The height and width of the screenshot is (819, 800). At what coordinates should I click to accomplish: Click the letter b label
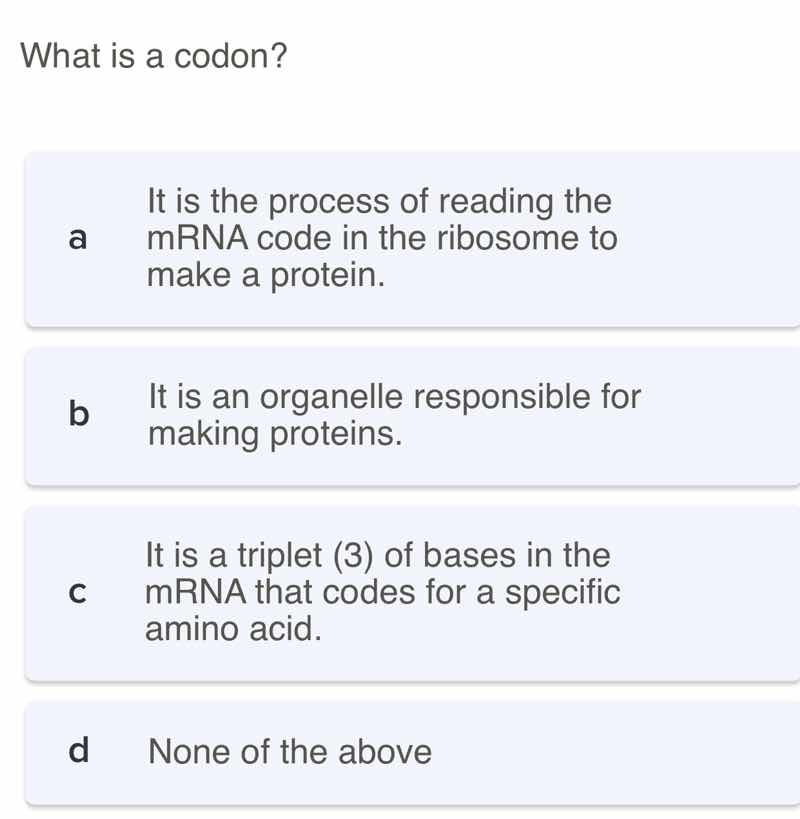[80, 414]
